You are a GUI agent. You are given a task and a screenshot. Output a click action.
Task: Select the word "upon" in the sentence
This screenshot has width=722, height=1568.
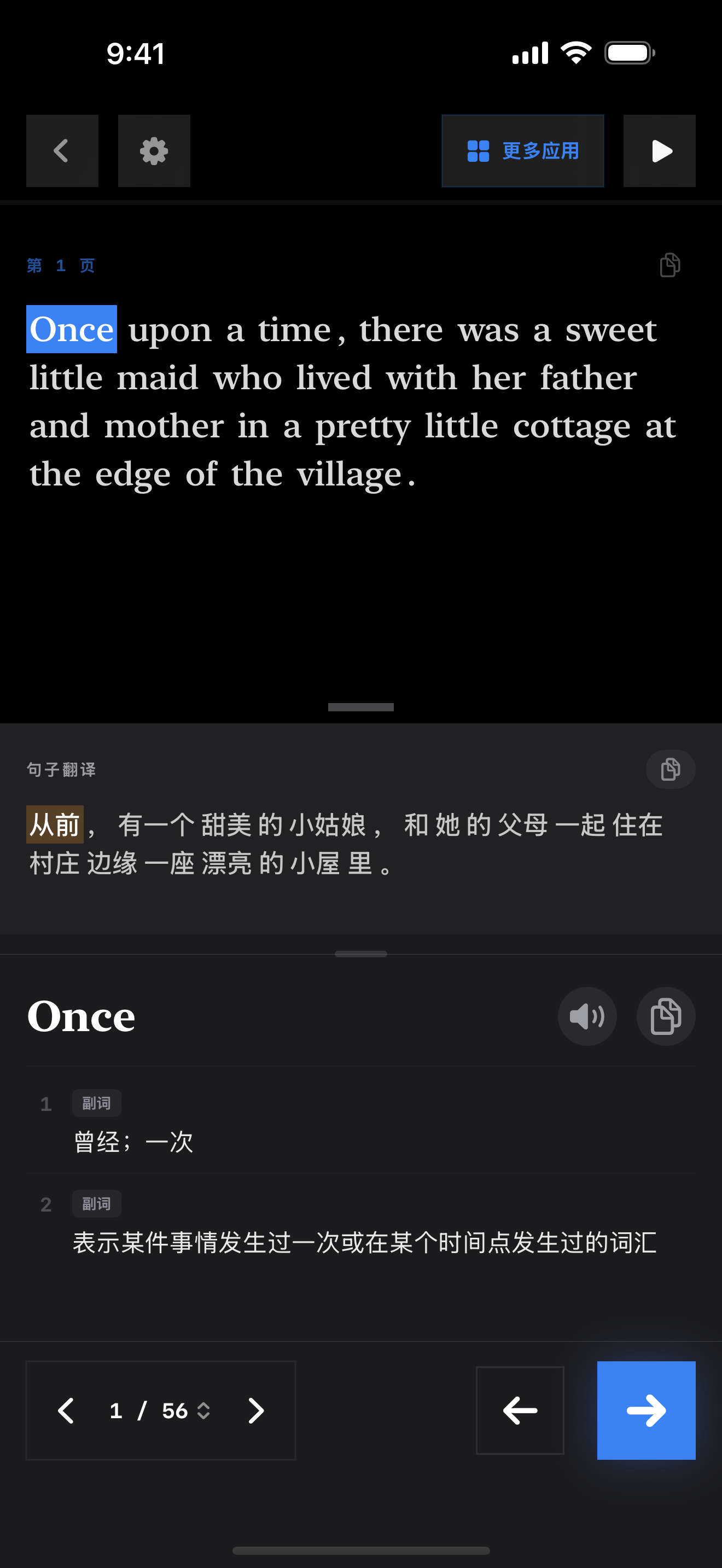(170, 330)
